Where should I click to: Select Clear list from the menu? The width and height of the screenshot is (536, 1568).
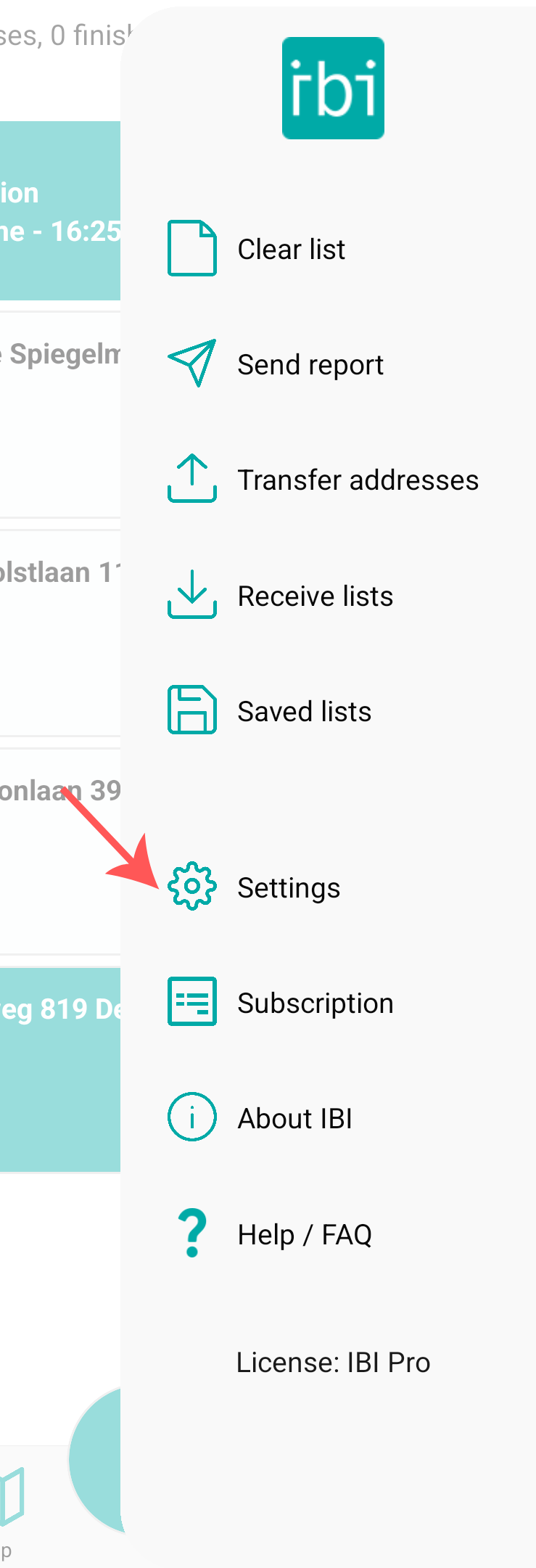point(291,249)
